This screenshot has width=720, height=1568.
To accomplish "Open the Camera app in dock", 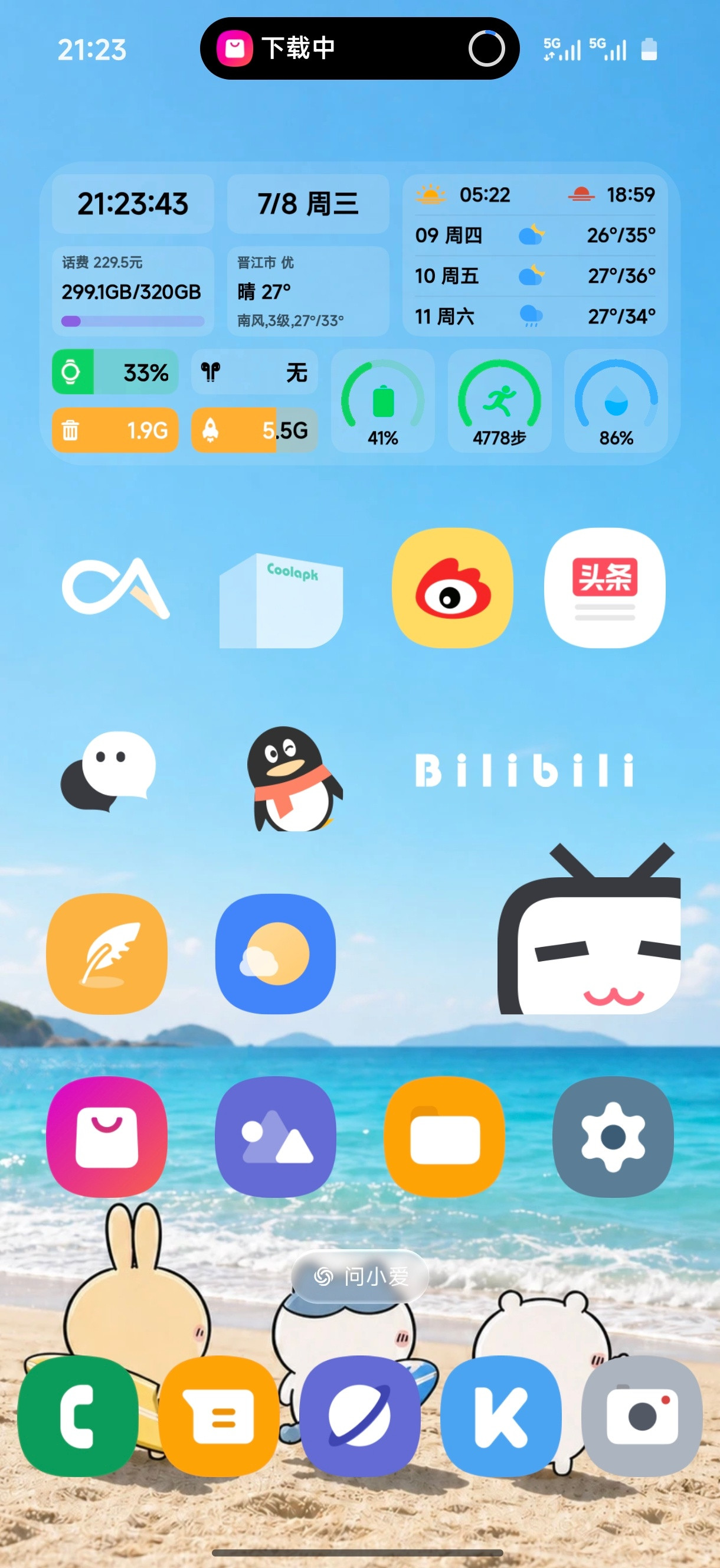I will (x=642, y=1416).
